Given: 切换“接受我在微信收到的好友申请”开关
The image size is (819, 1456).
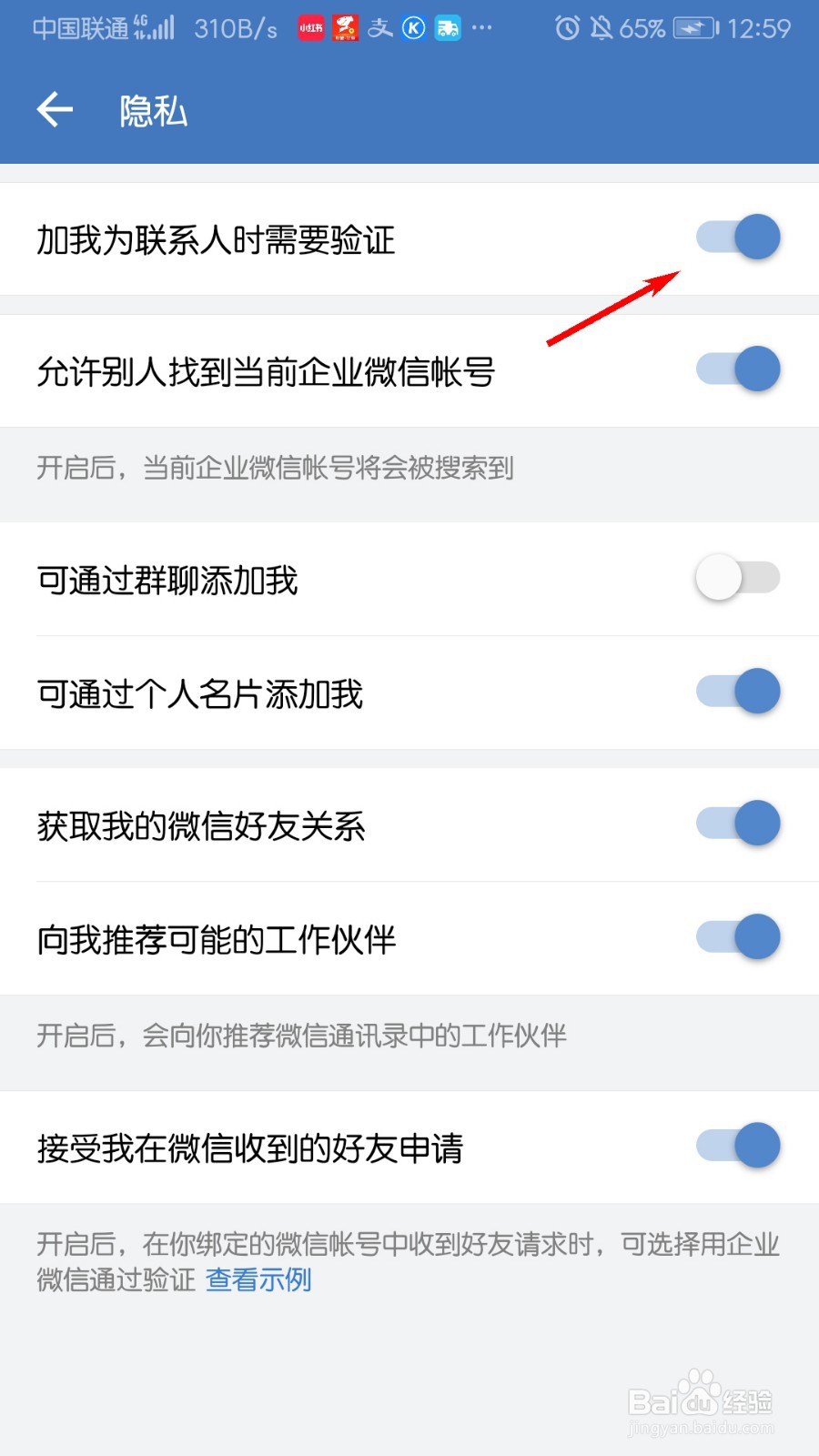Looking at the screenshot, I should pyautogui.click(x=739, y=1146).
